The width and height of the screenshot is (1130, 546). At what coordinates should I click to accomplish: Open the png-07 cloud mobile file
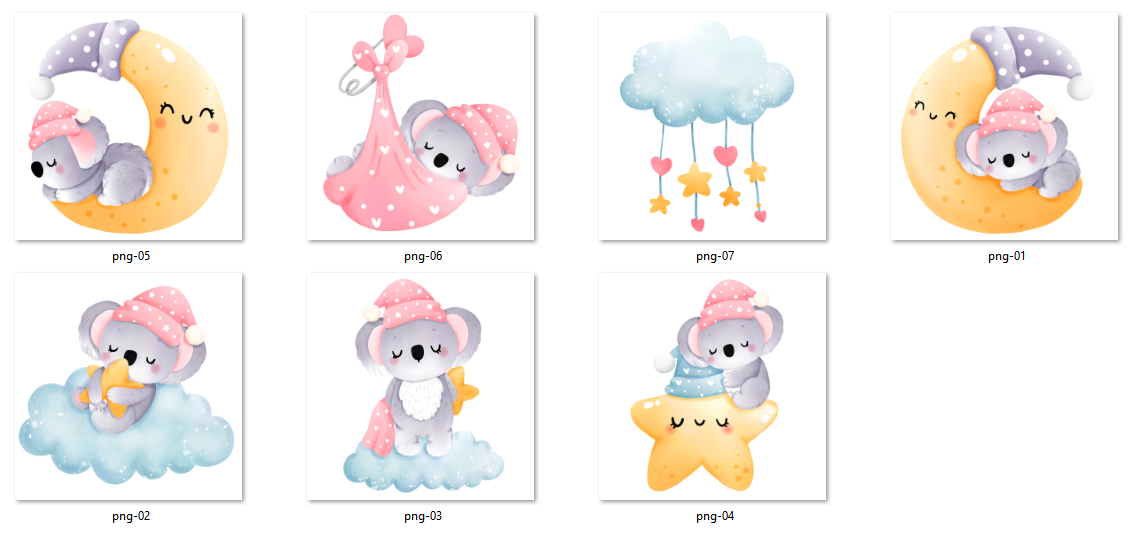(x=712, y=126)
